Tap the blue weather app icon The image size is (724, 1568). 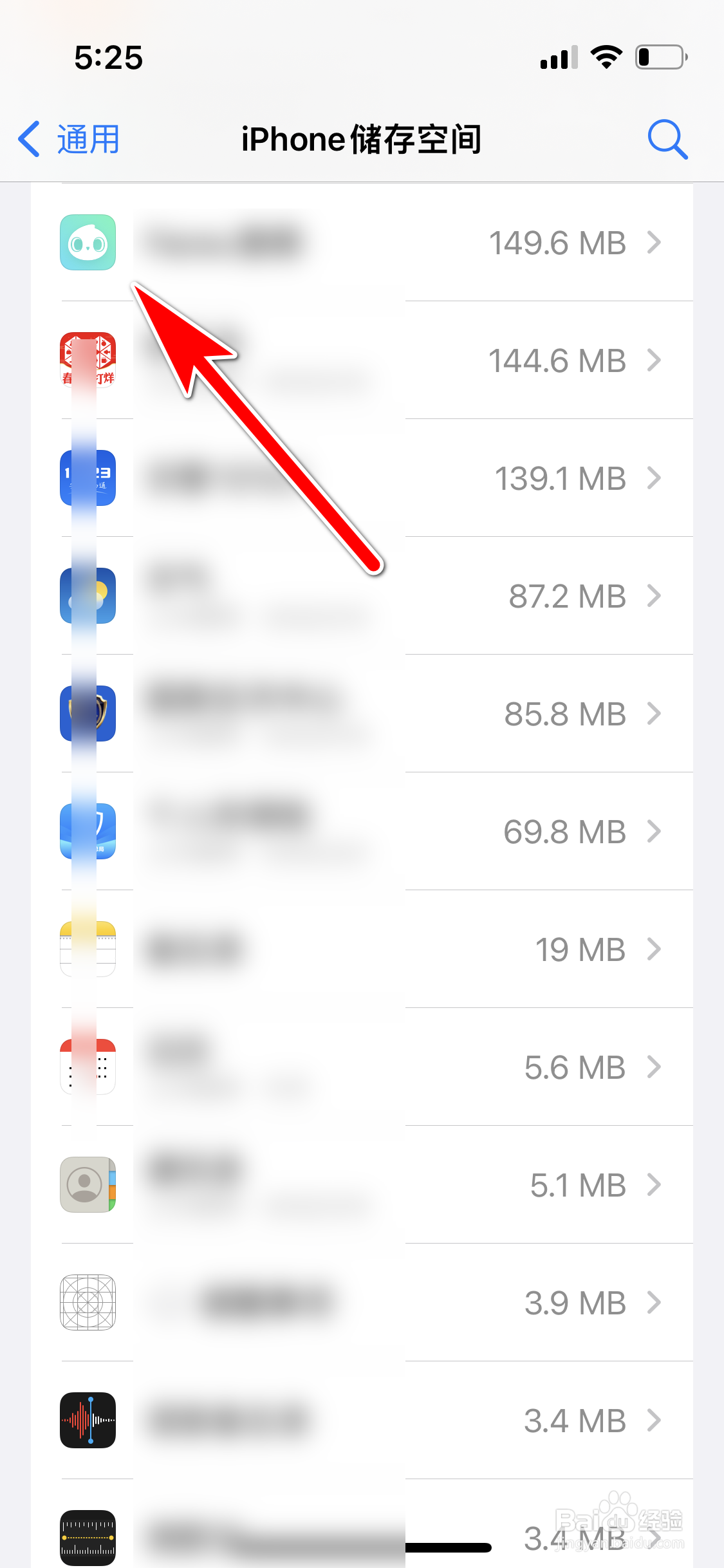coord(89,595)
